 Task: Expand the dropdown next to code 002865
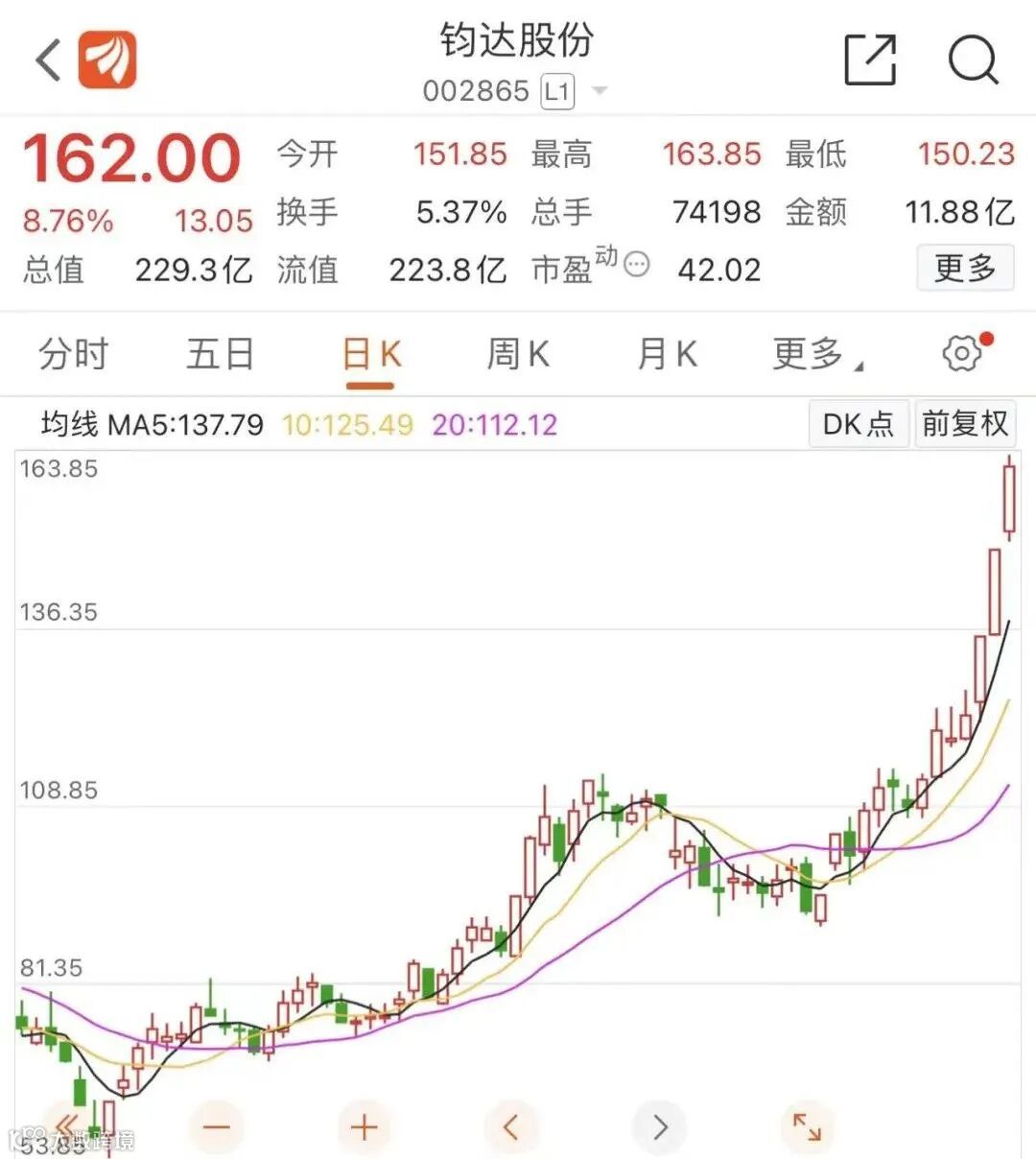(600, 91)
